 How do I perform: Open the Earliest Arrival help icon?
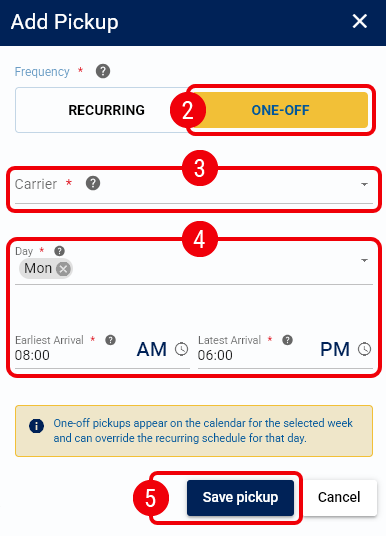[110, 340]
